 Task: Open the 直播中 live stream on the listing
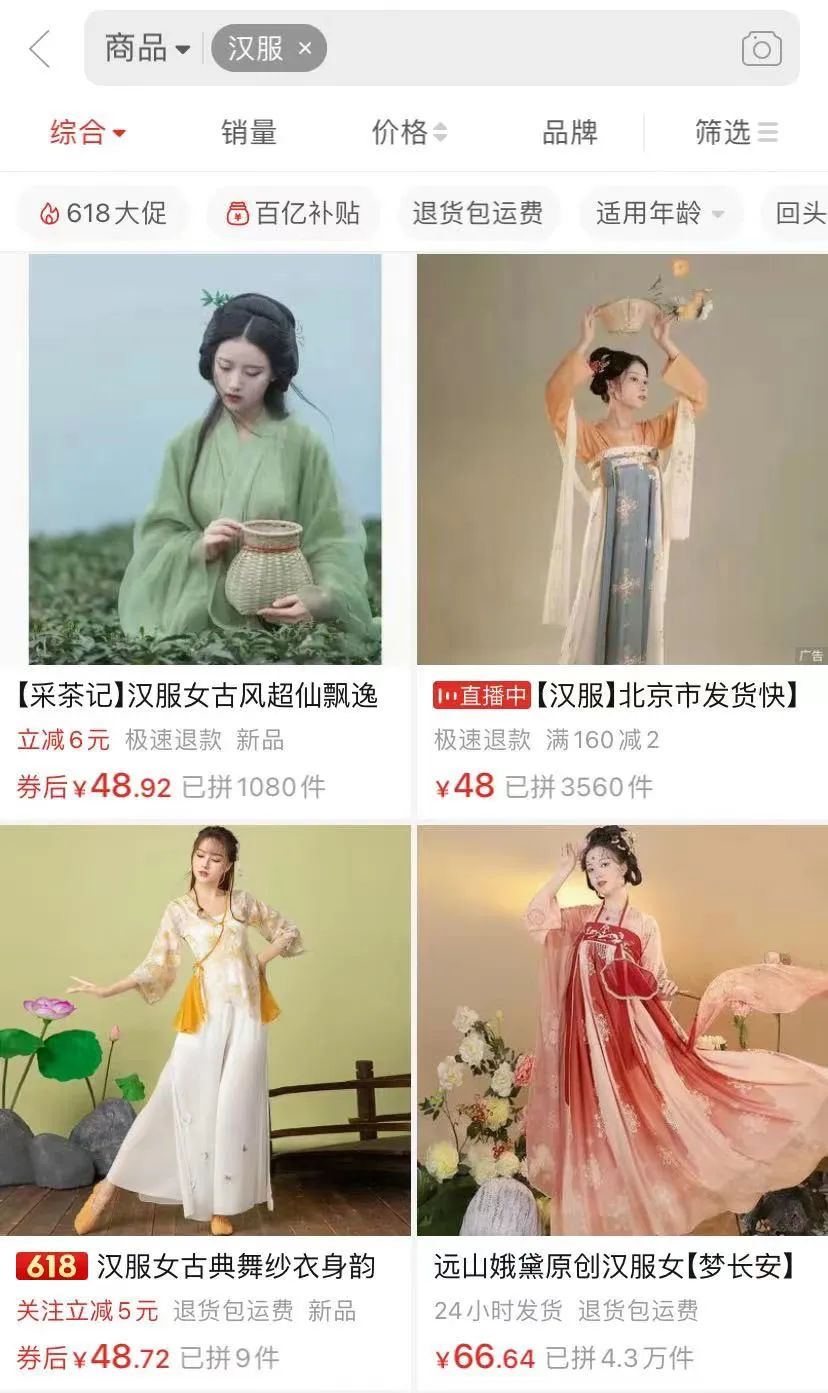(481, 697)
